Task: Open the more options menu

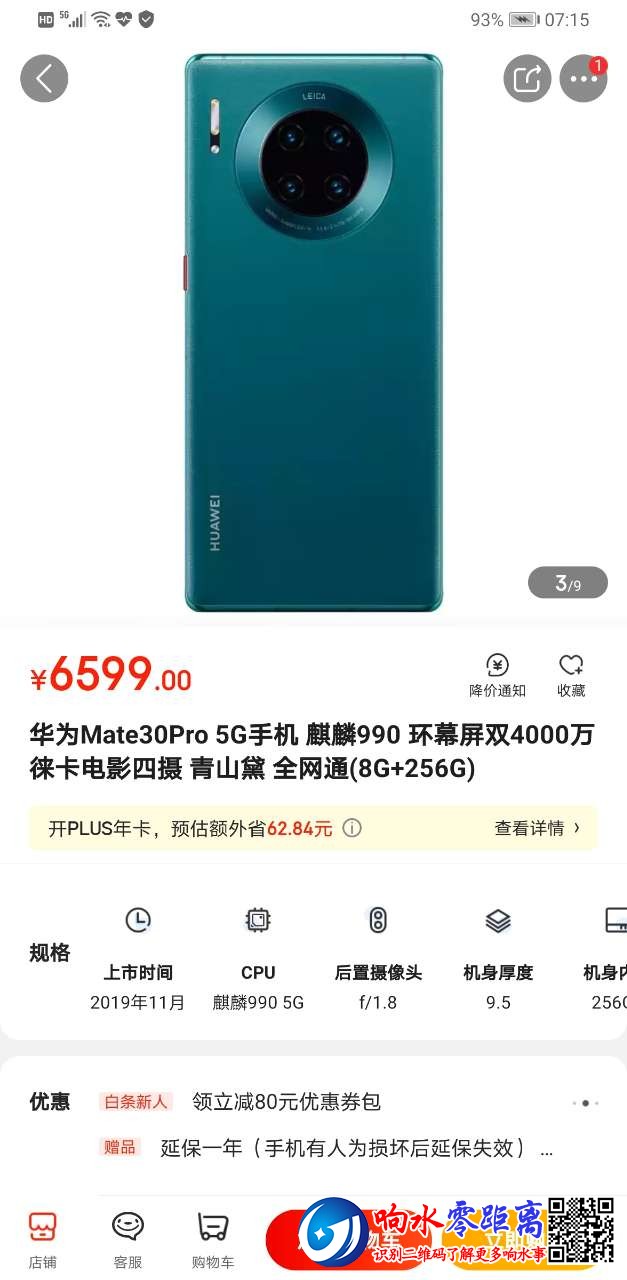Action: tap(583, 78)
